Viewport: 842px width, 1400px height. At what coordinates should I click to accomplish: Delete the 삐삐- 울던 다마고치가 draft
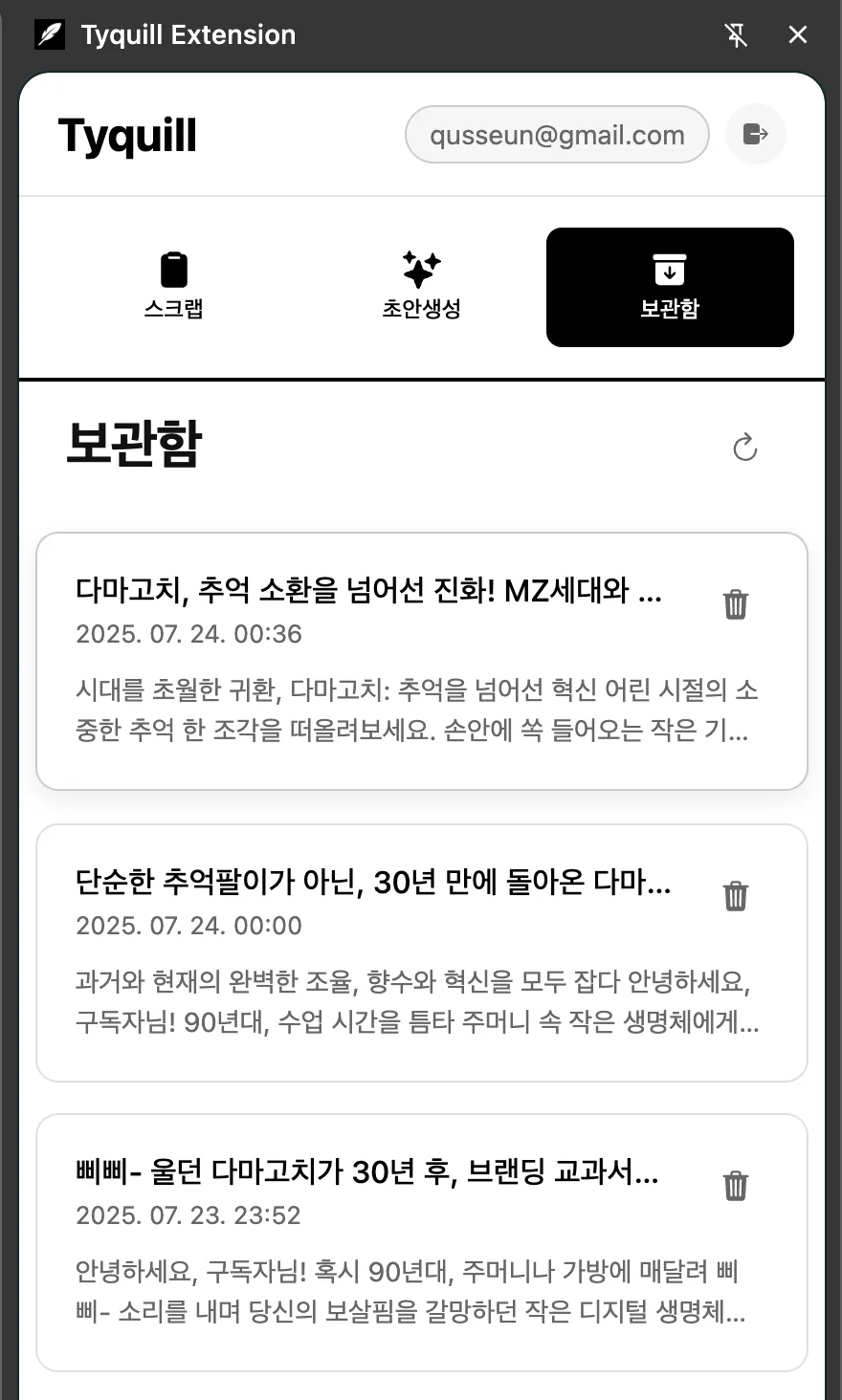[x=735, y=1186]
